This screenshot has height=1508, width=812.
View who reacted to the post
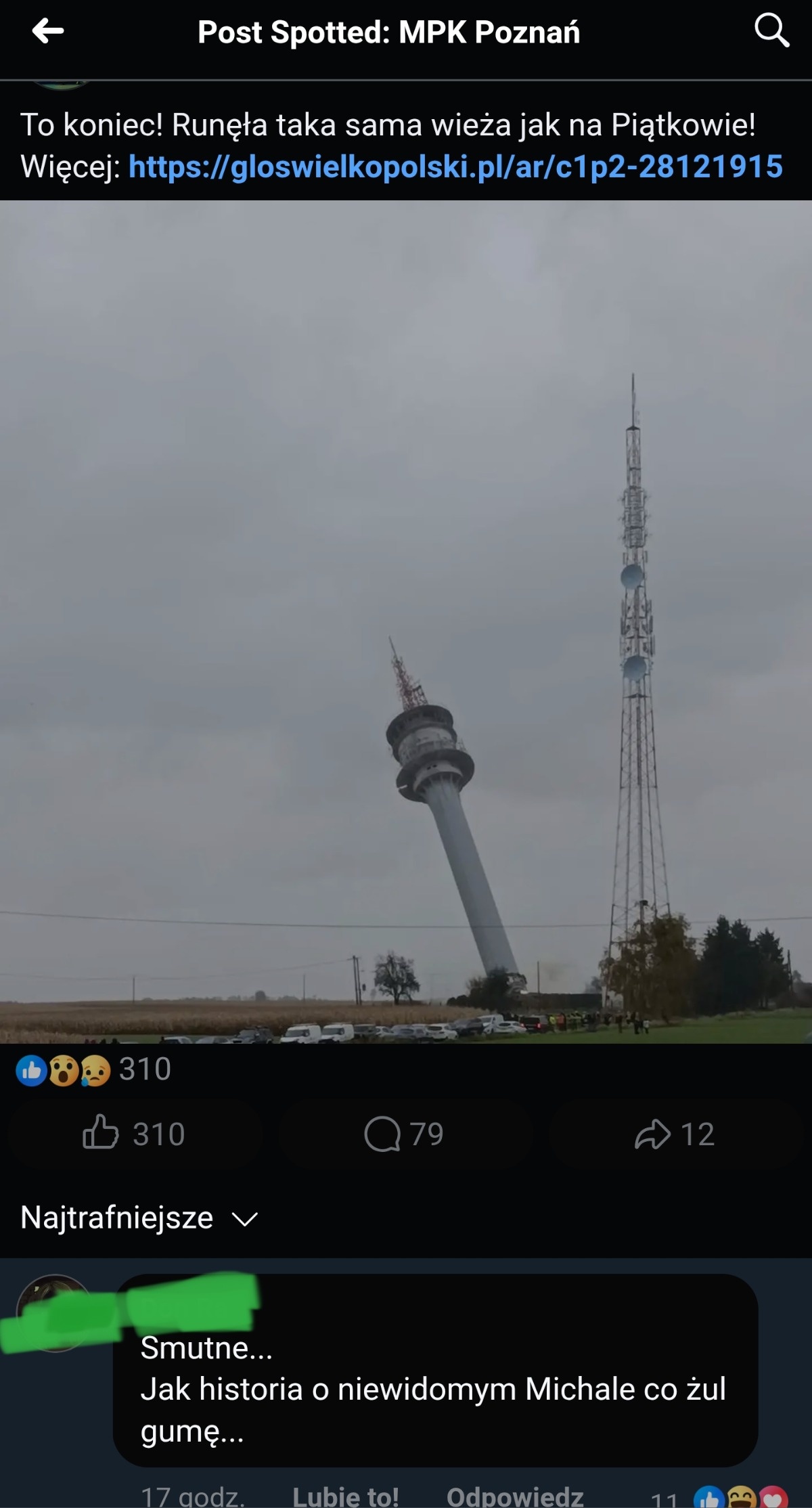click(x=93, y=1070)
